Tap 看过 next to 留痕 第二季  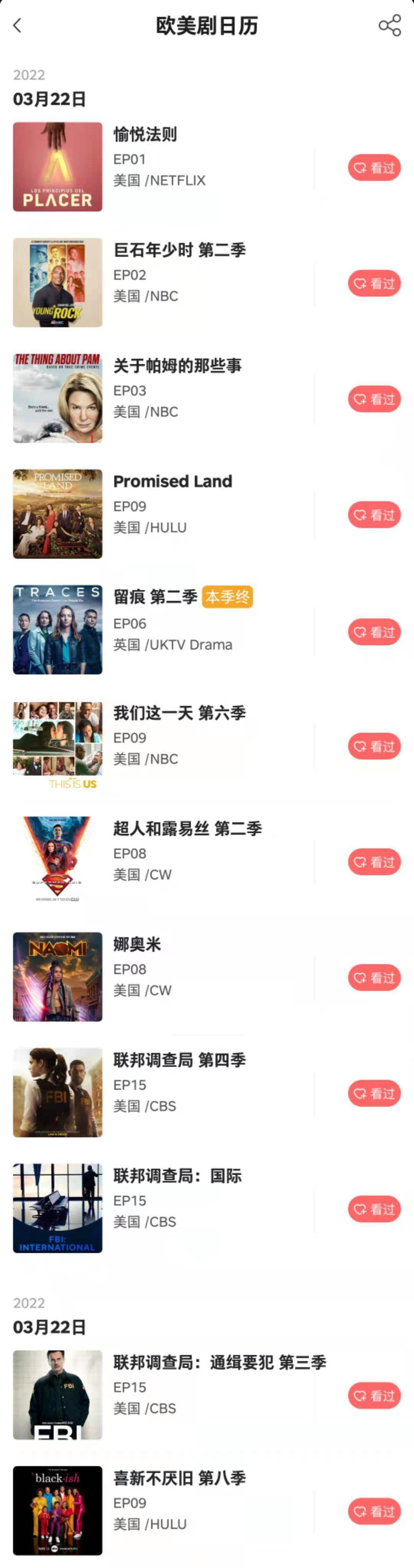click(374, 632)
